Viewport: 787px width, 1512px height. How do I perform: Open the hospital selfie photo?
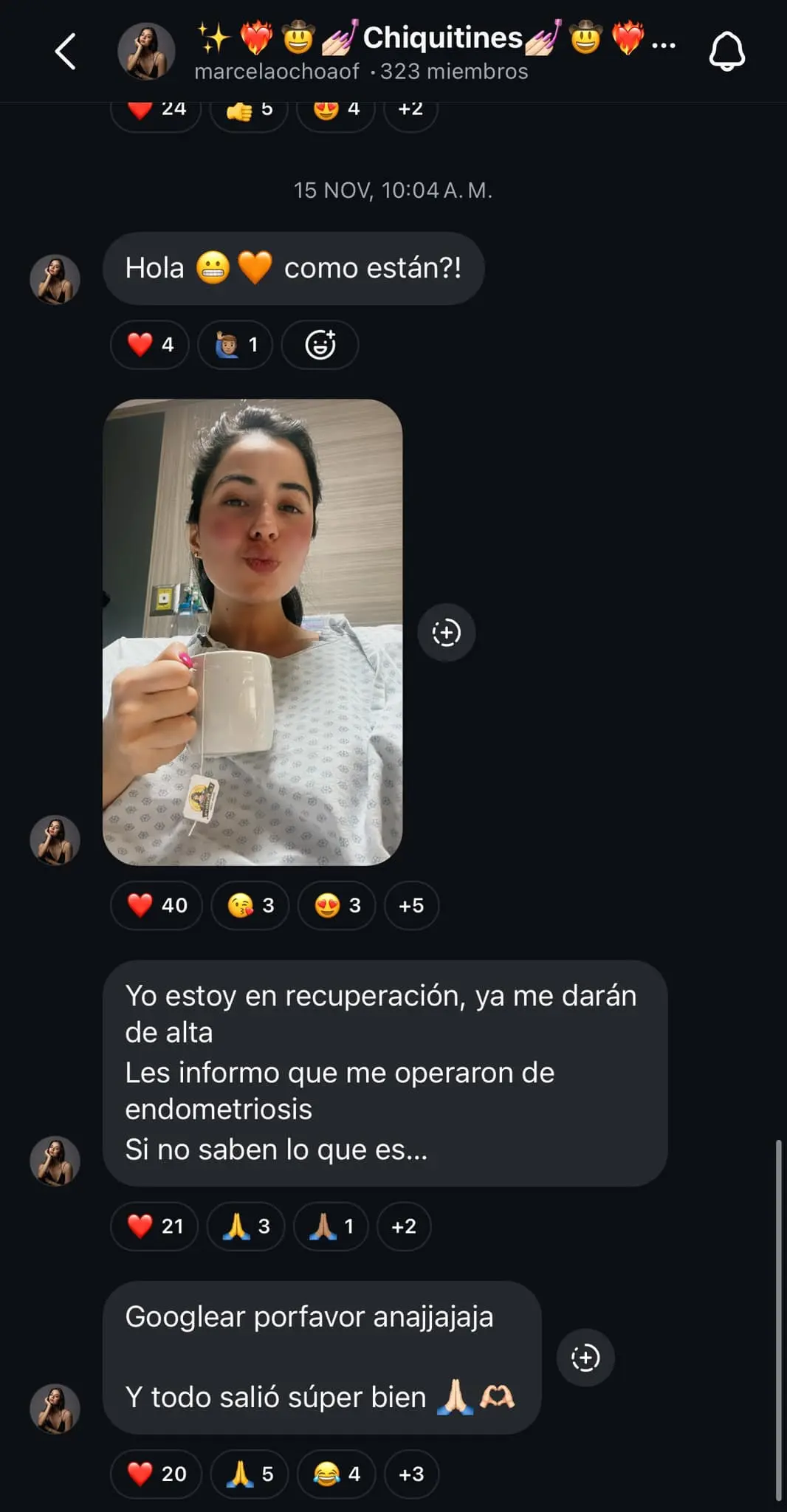click(x=252, y=632)
